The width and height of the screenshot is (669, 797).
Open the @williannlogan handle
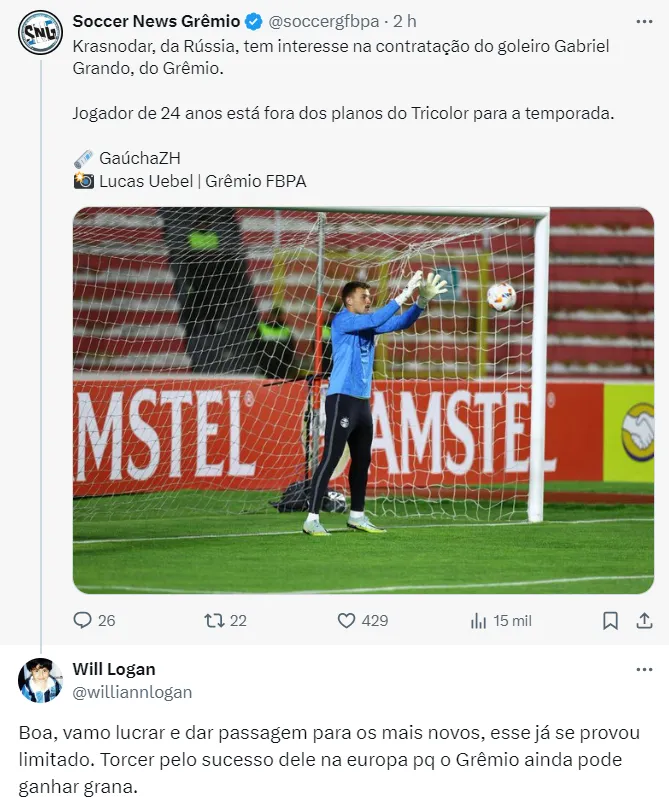coord(132,692)
